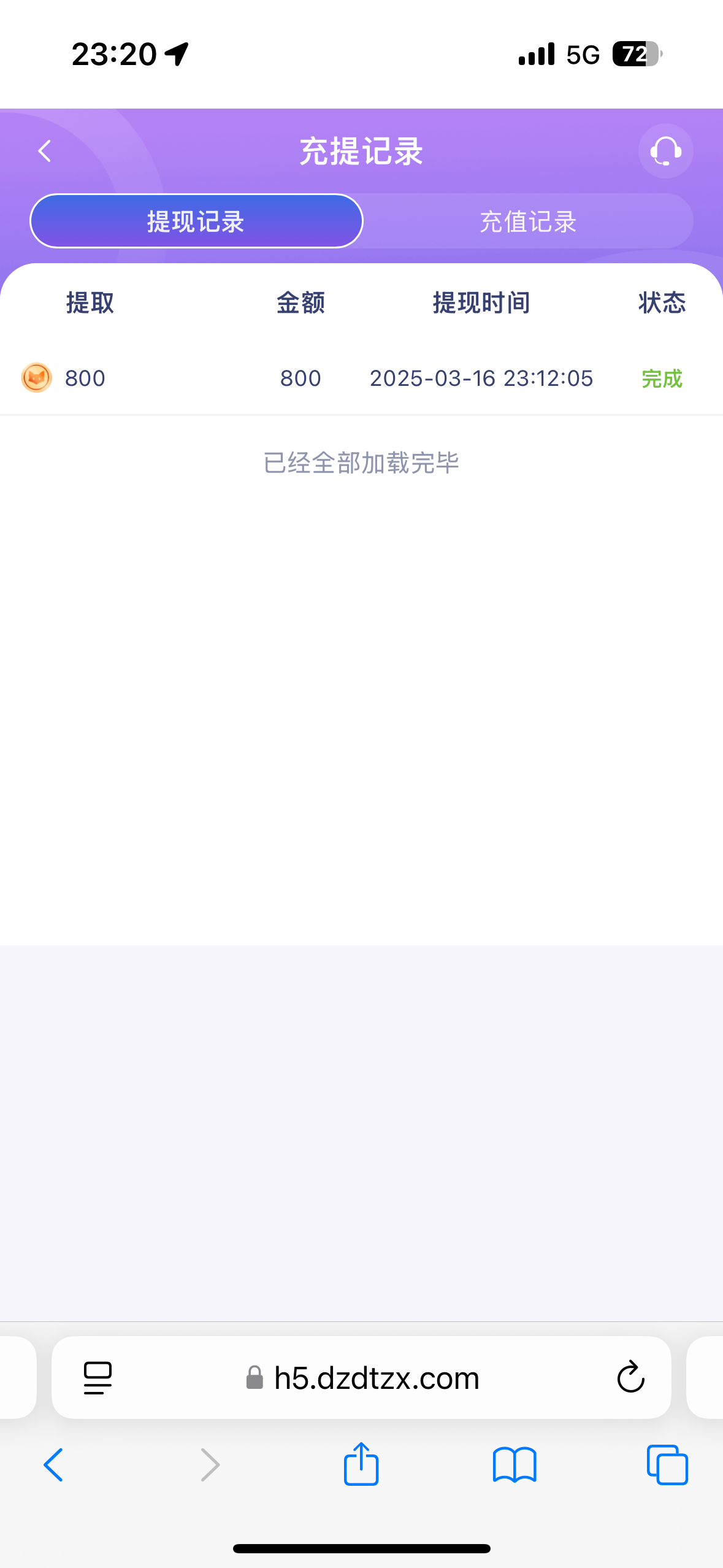Select the withdrawal record dated 2025-03-16
The height and width of the screenshot is (1568, 723).
pyautogui.click(x=361, y=377)
